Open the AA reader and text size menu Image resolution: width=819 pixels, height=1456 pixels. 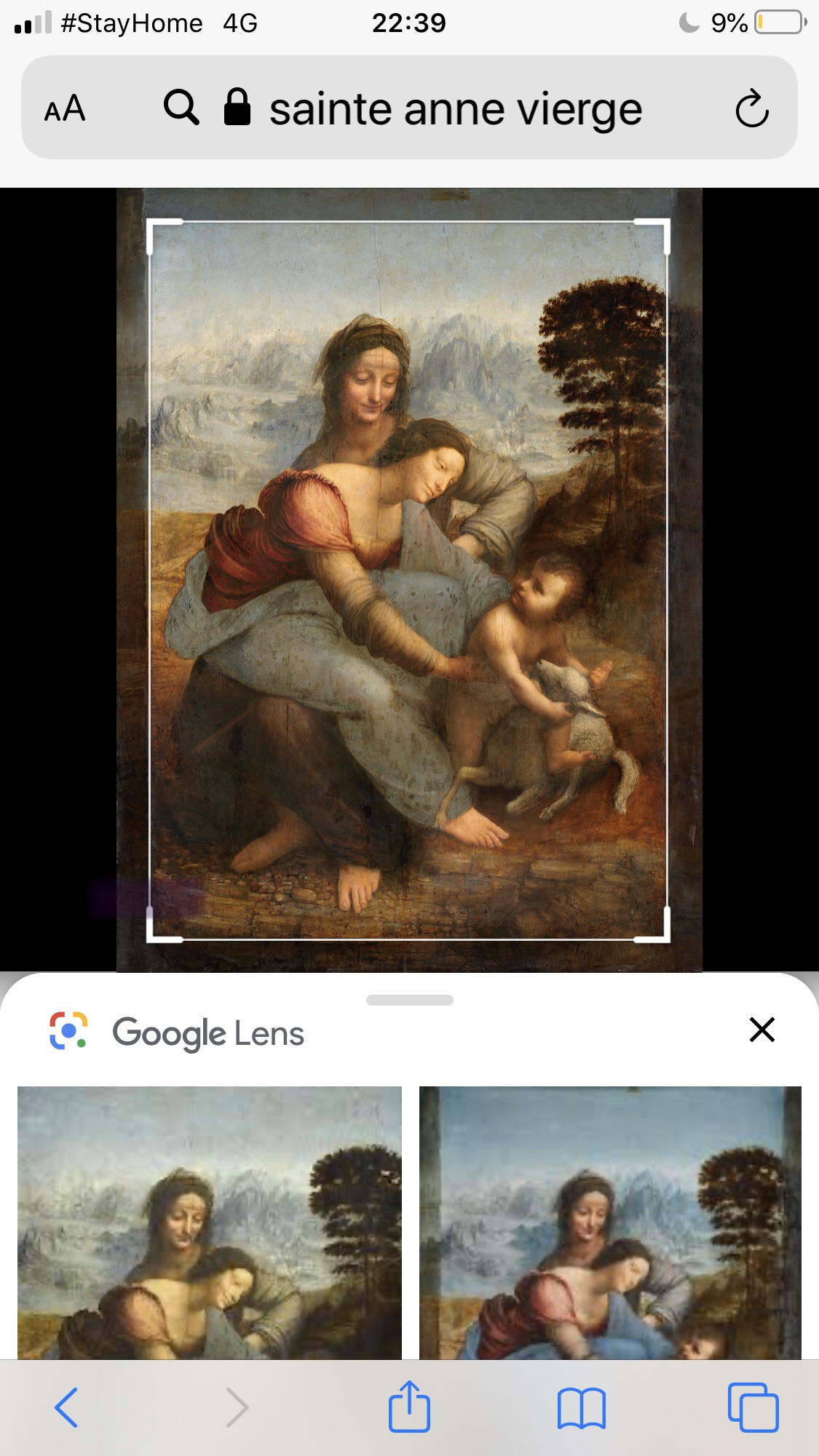65,109
